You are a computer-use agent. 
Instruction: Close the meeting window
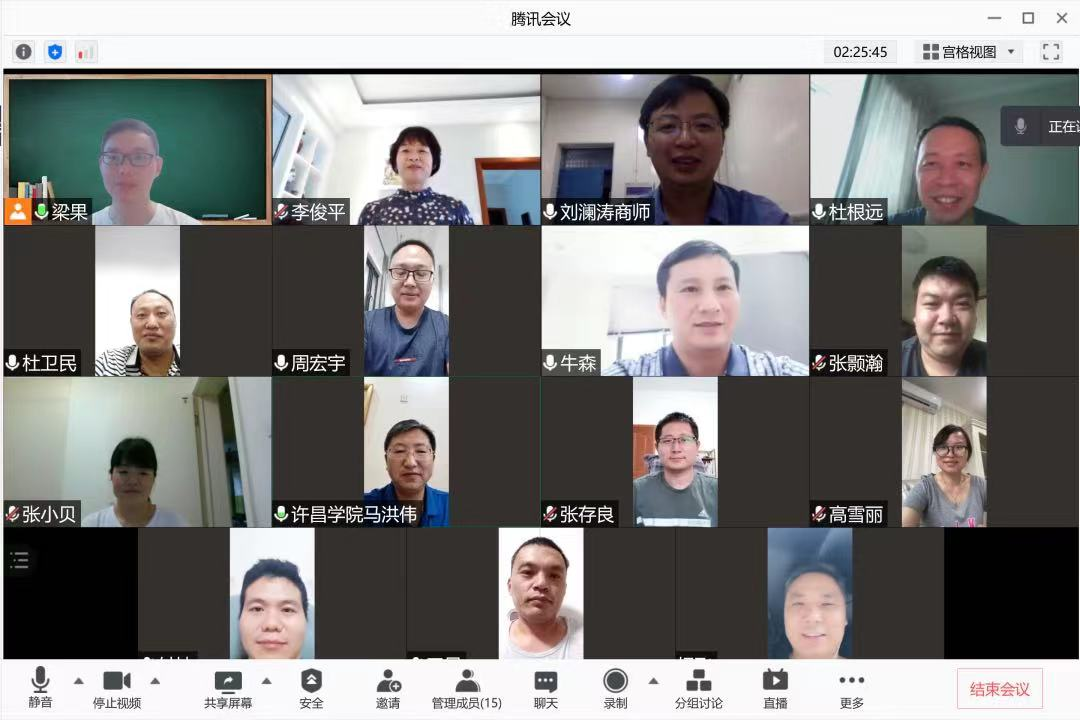click(x=1062, y=18)
